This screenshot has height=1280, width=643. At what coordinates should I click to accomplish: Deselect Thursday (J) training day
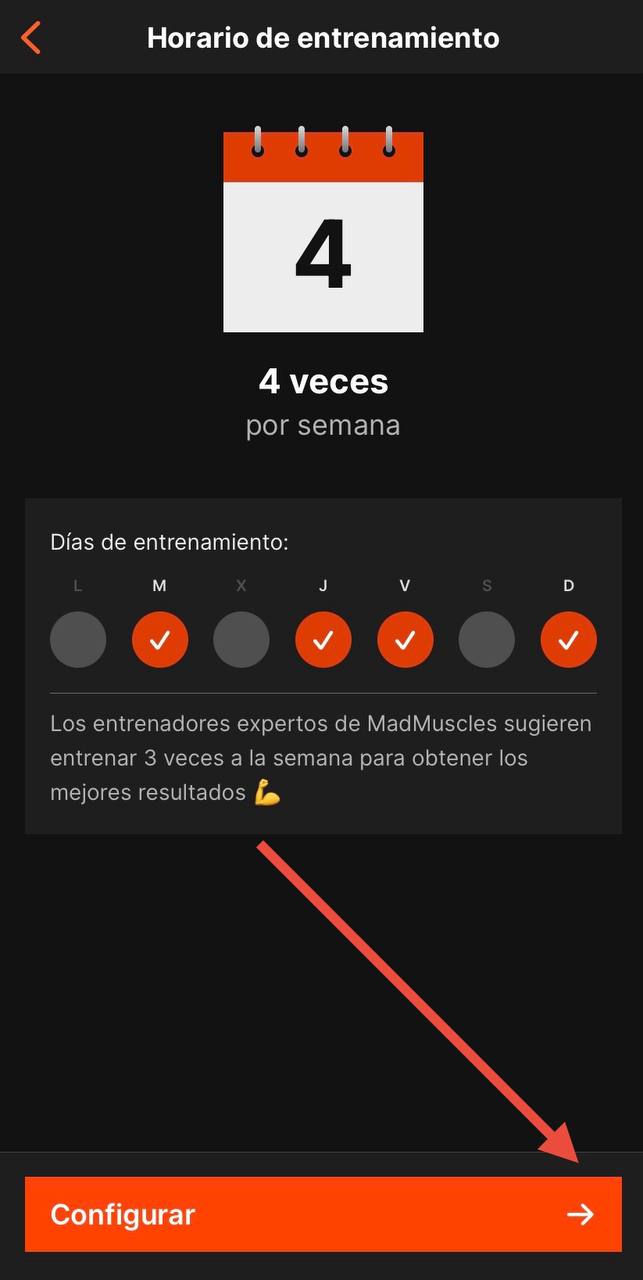coord(323,640)
